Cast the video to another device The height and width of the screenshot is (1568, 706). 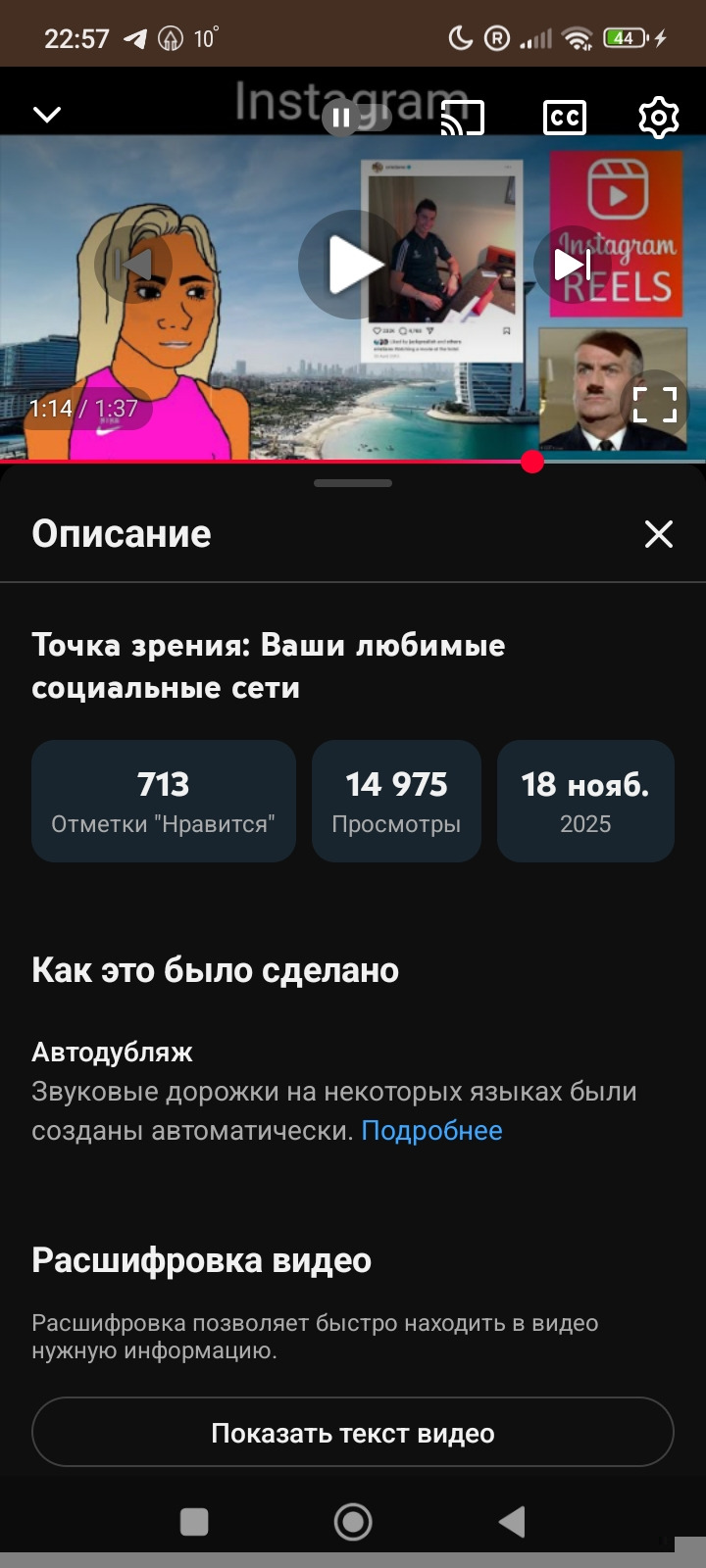click(x=463, y=118)
